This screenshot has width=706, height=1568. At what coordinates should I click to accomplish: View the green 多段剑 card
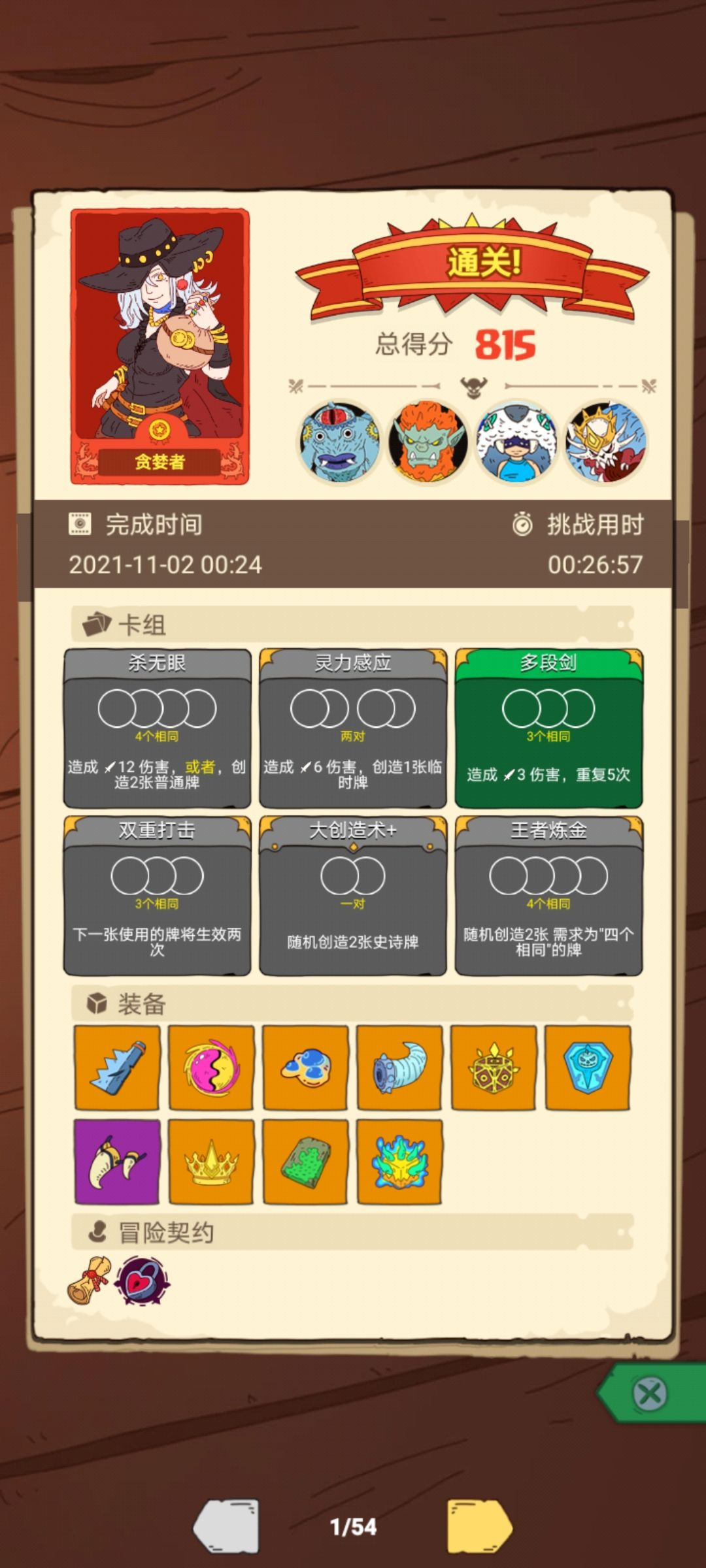pyautogui.click(x=548, y=728)
